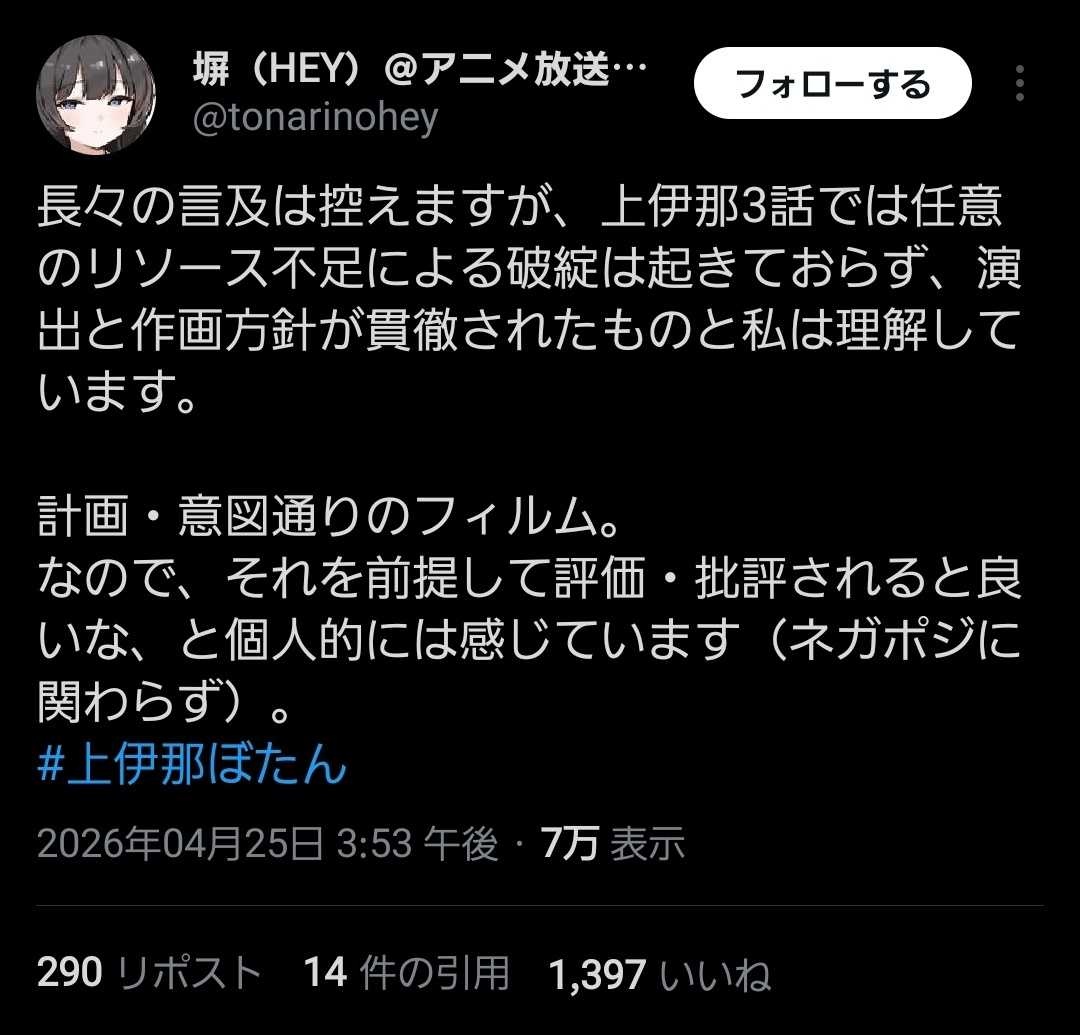
Task: See the 1,397 いいね list
Action: pos(659,973)
